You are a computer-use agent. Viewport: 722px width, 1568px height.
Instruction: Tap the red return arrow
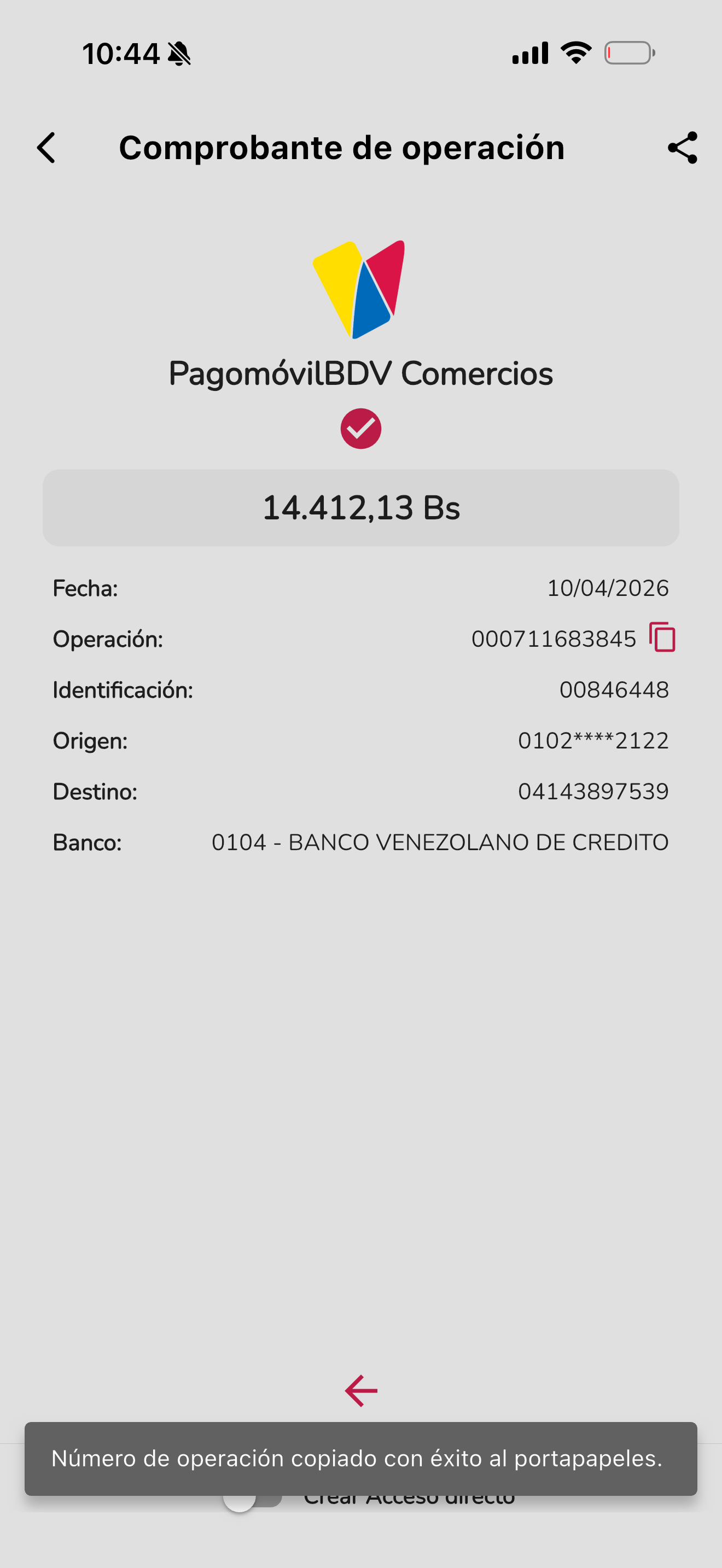(361, 1391)
